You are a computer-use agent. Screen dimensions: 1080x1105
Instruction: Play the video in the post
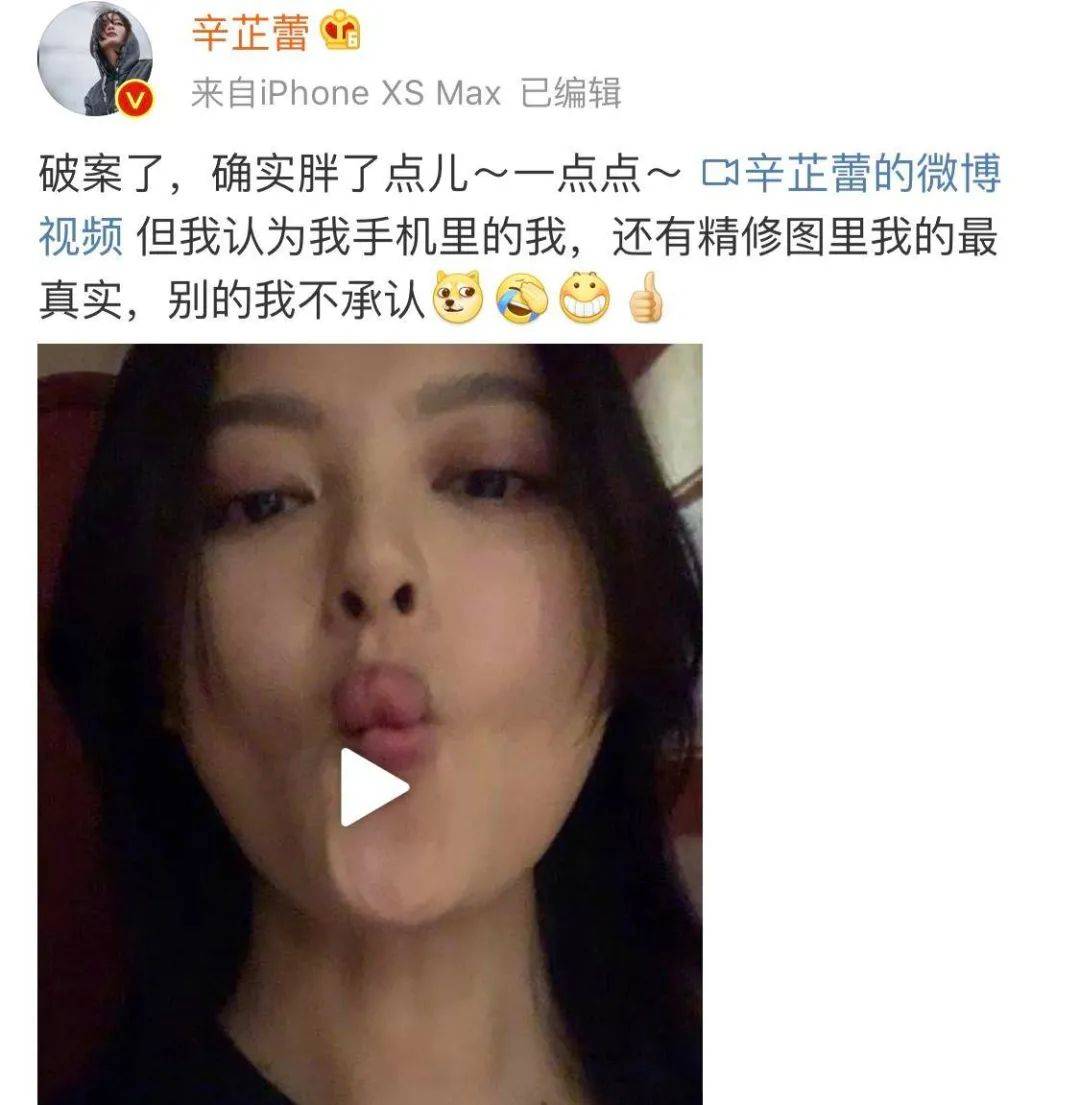tap(373, 788)
